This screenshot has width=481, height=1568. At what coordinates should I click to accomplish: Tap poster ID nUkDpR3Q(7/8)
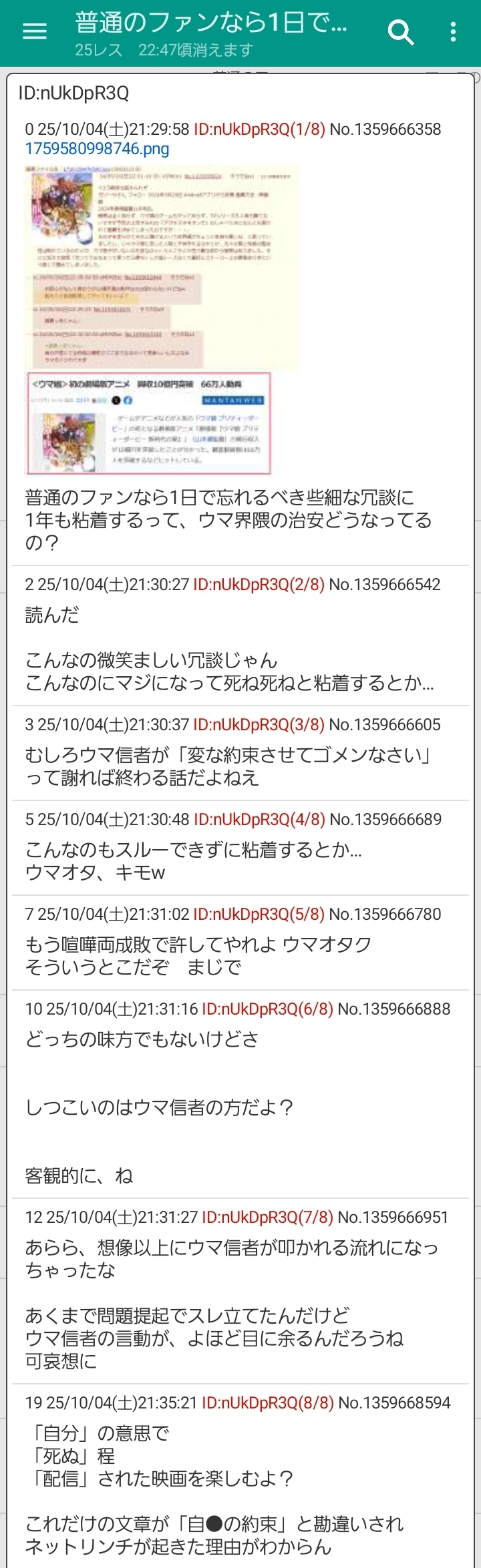(x=267, y=1218)
